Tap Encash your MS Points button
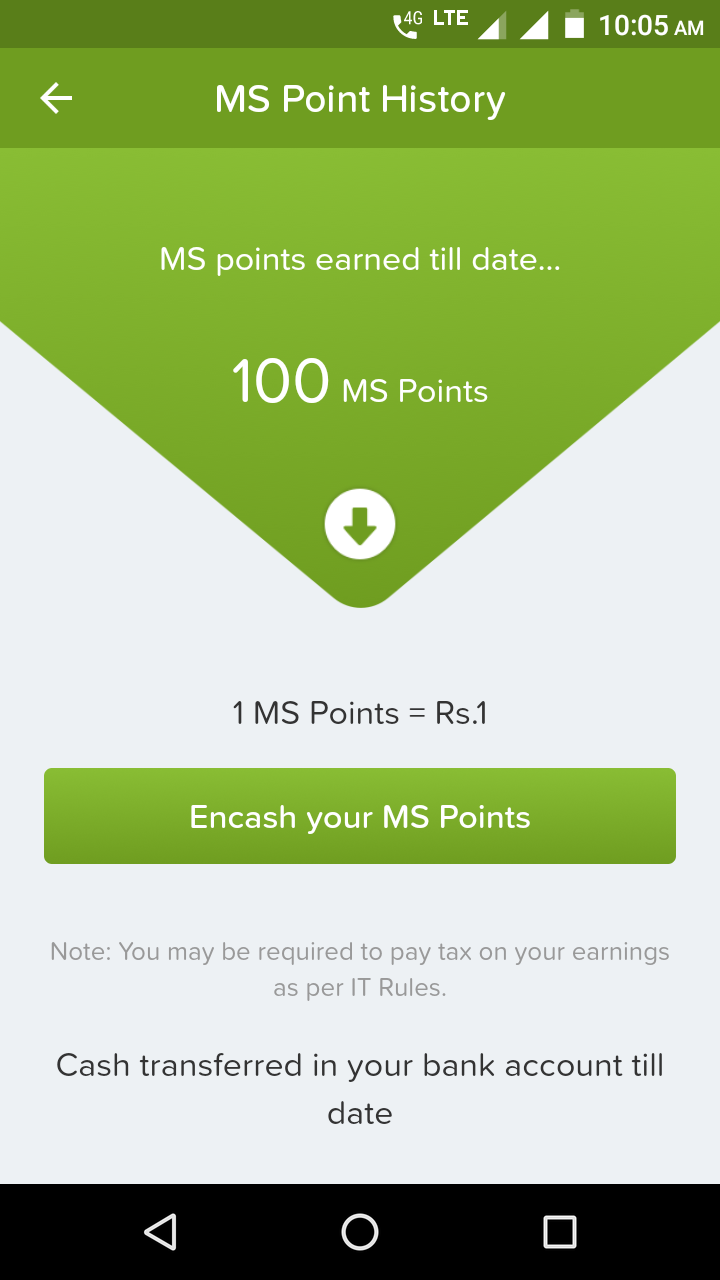The width and height of the screenshot is (720, 1280). point(360,816)
